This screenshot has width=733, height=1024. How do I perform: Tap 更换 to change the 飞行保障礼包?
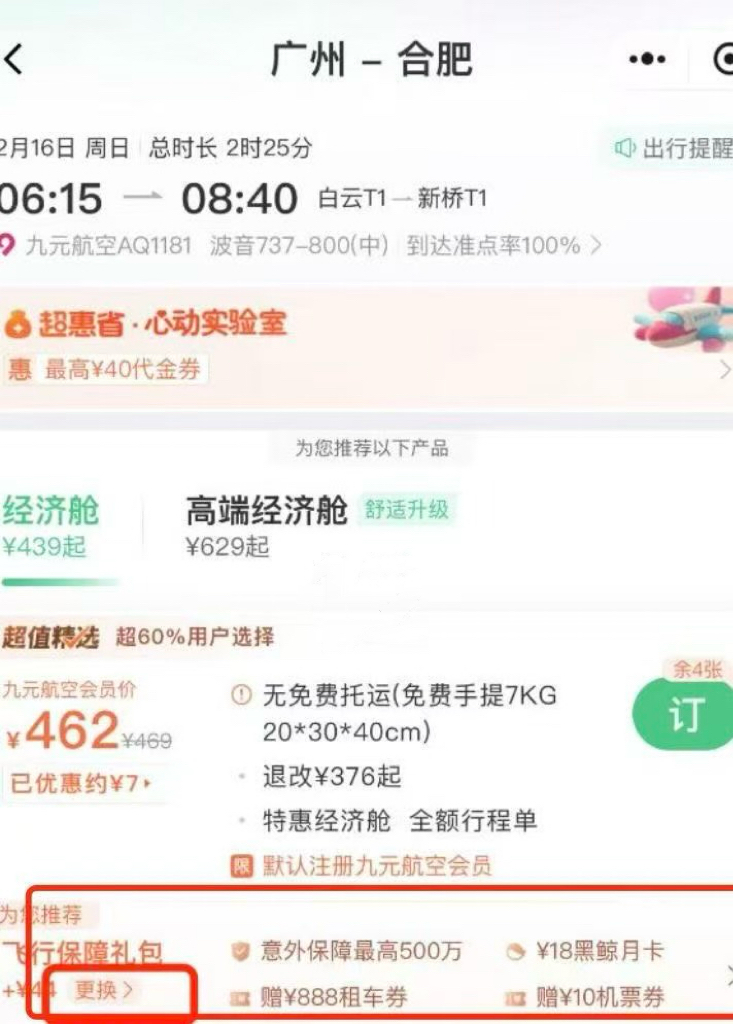tap(104, 990)
